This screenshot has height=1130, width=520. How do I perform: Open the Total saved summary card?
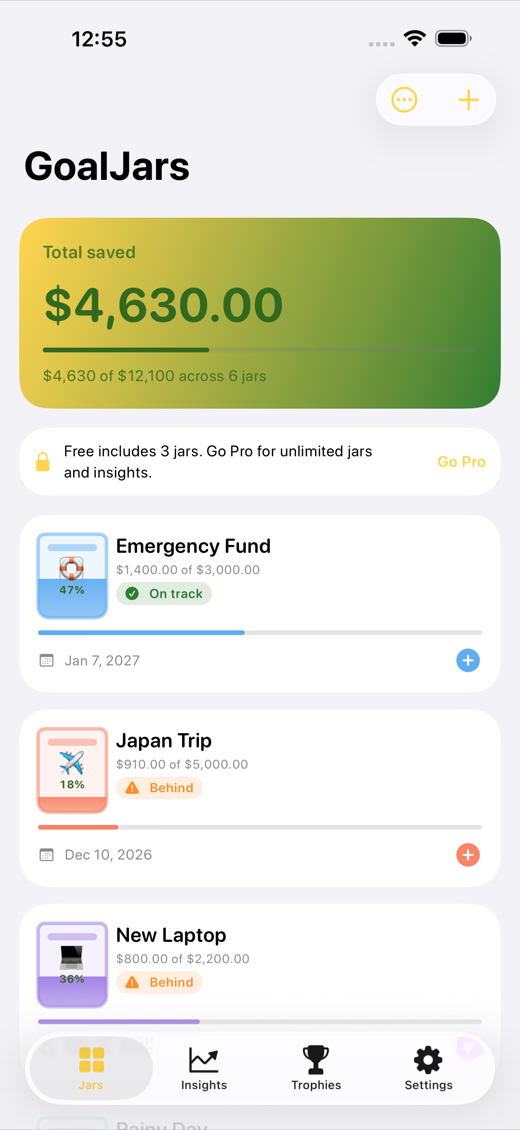coord(260,313)
